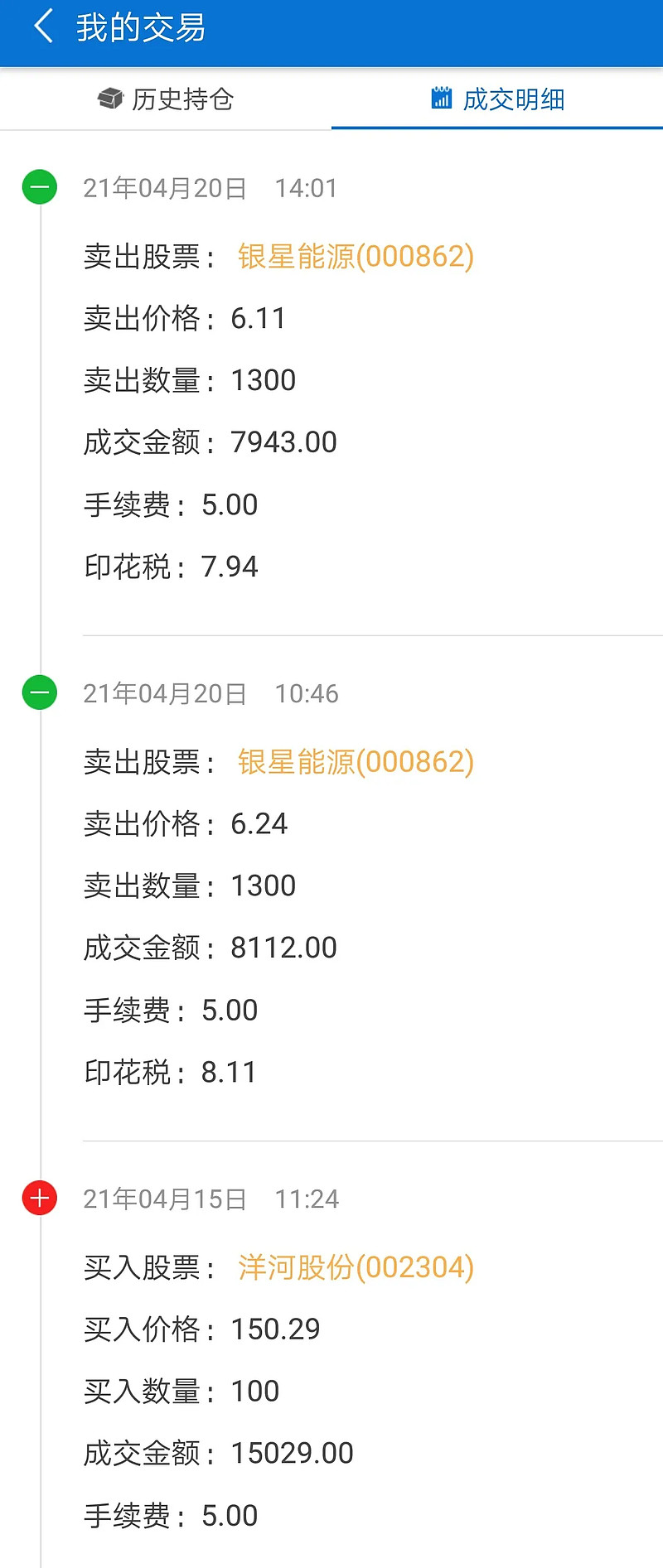Select the green minus icon of the 14:01 trade
This screenshot has width=663, height=1568.
(x=39, y=187)
